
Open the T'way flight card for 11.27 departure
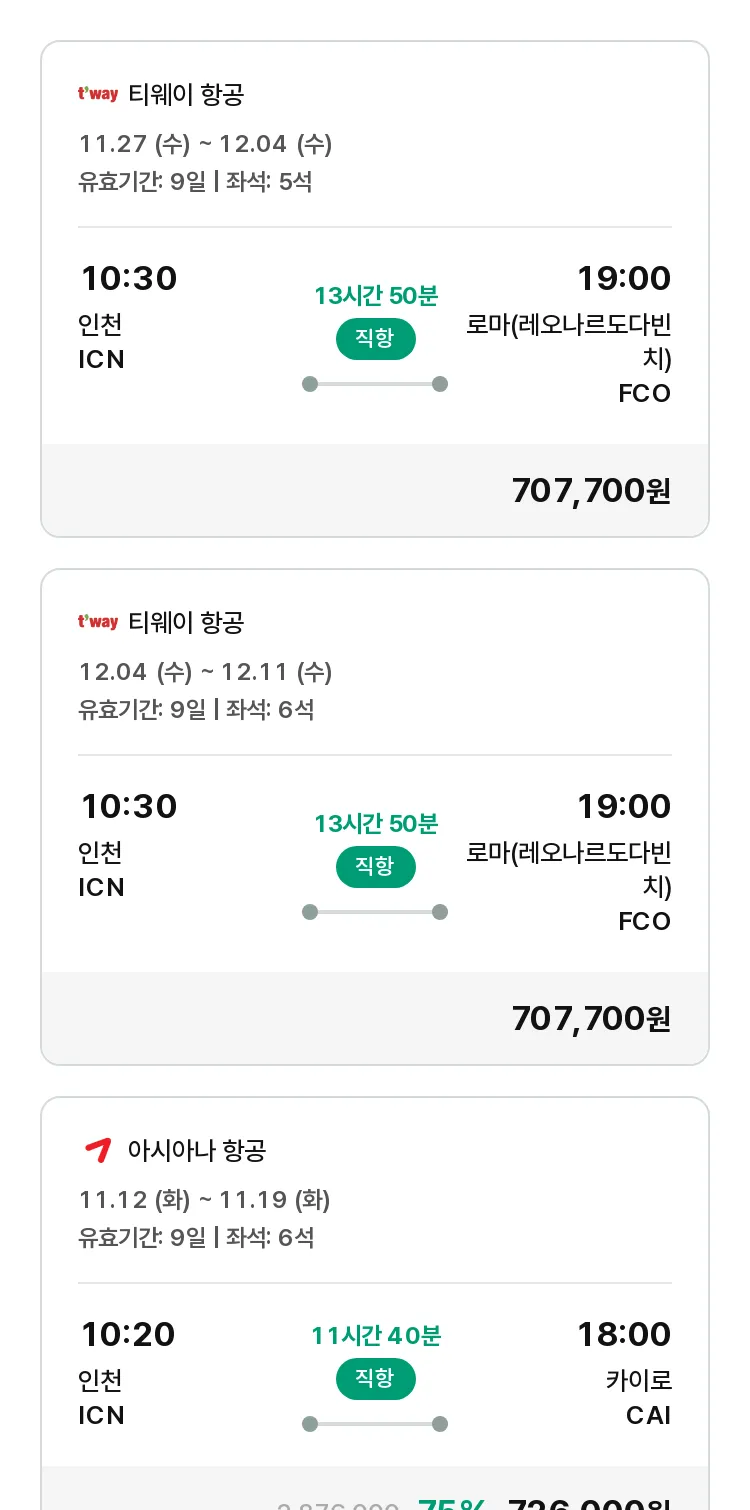(375, 289)
